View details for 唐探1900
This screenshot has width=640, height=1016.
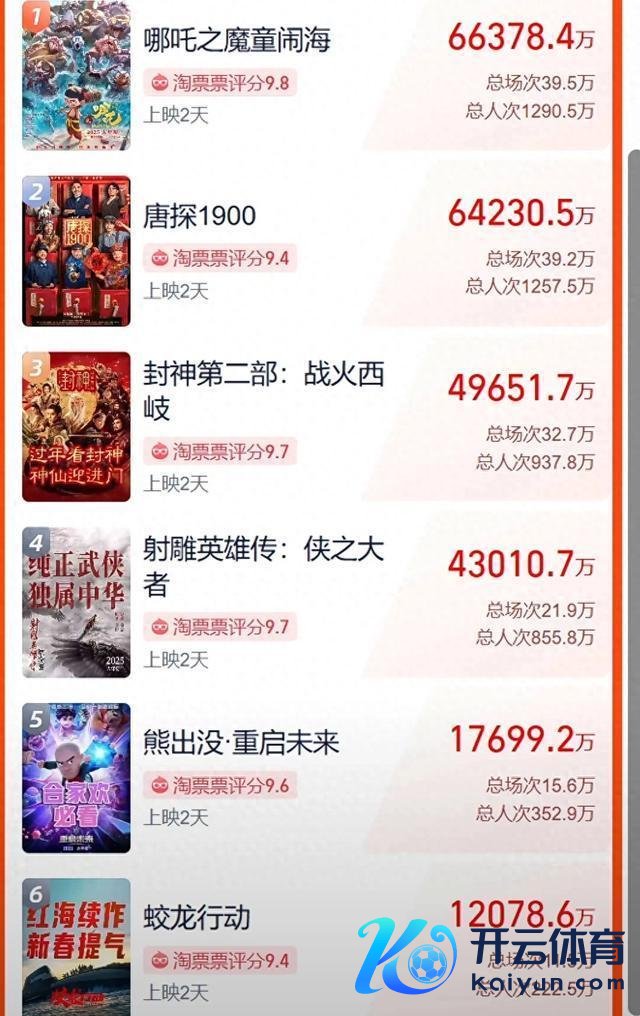(x=200, y=216)
